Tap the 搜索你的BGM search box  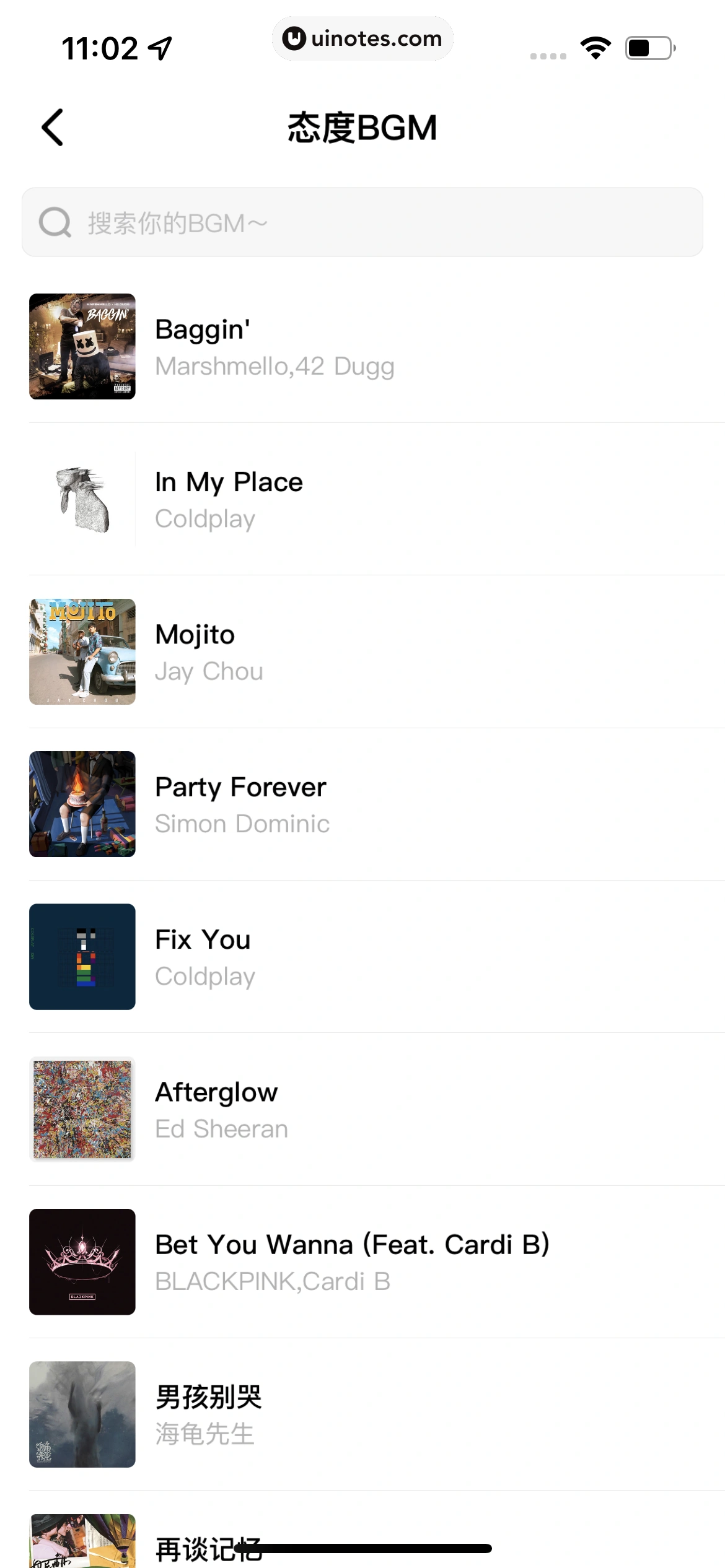[x=362, y=222]
